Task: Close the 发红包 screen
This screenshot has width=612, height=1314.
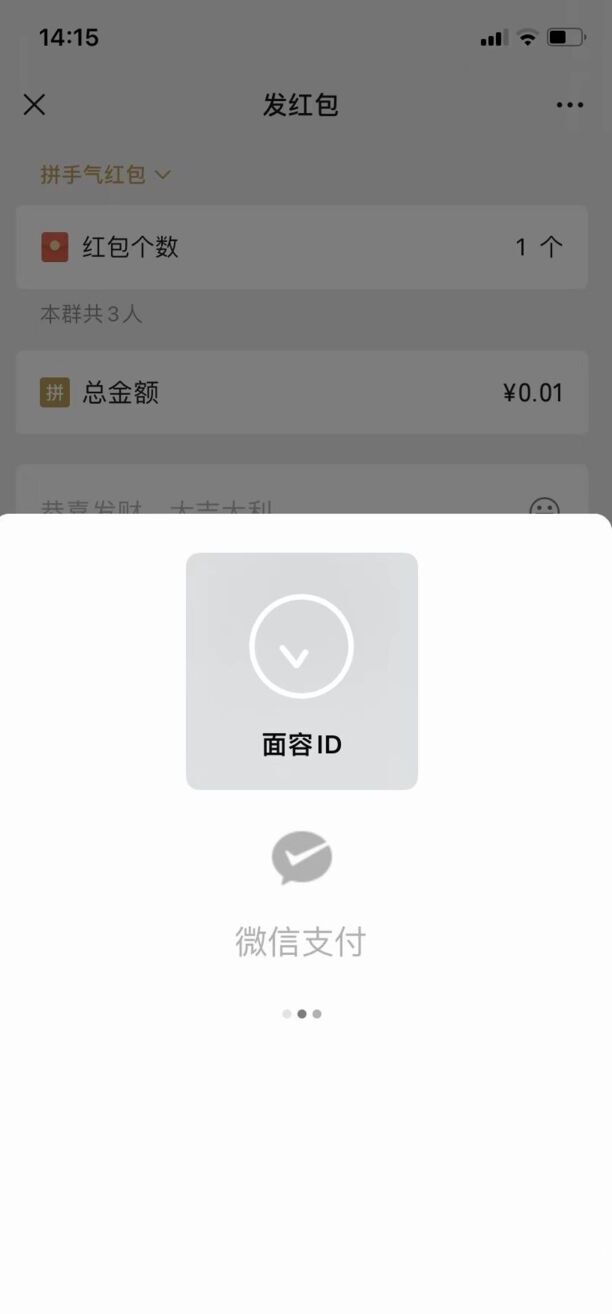Action: click(34, 105)
